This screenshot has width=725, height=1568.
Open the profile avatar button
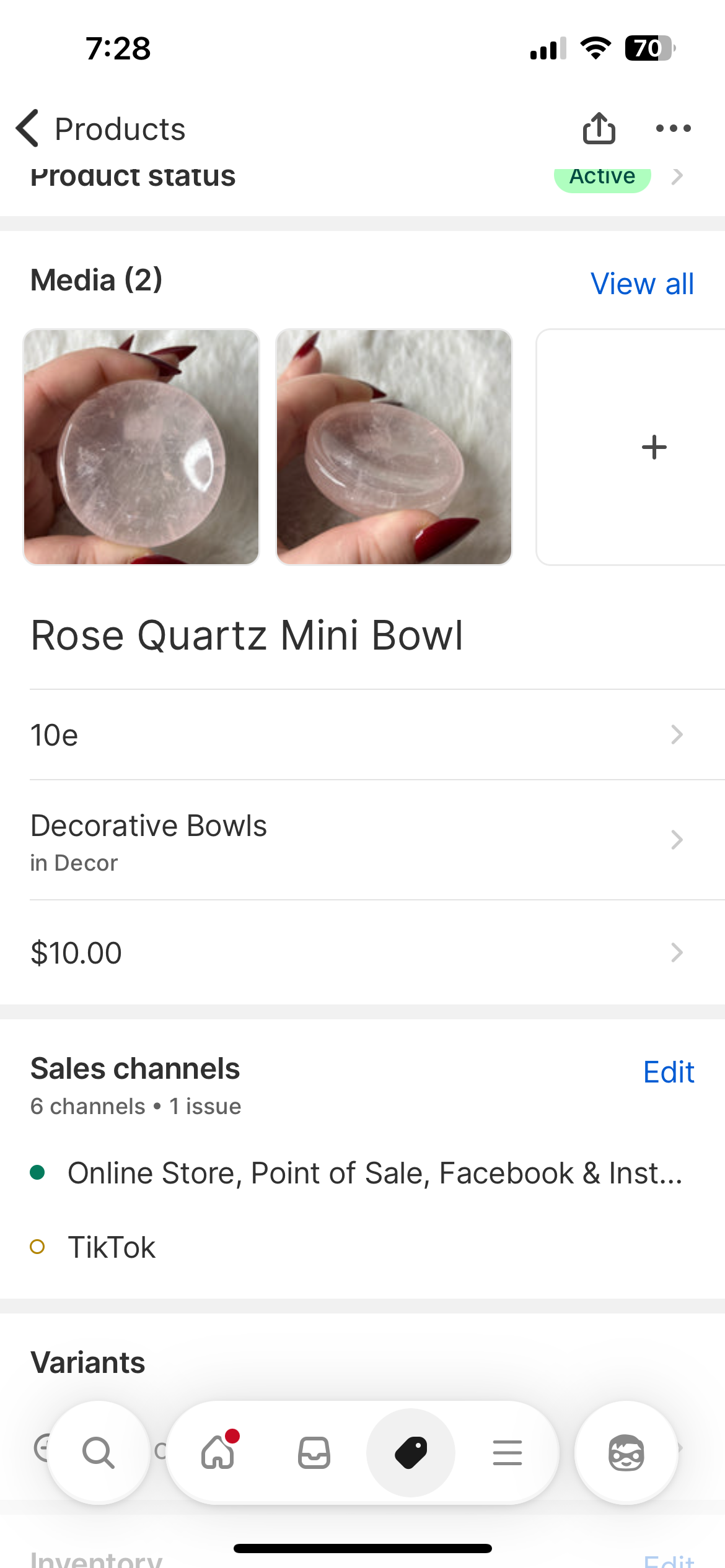[x=626, y=1452]
